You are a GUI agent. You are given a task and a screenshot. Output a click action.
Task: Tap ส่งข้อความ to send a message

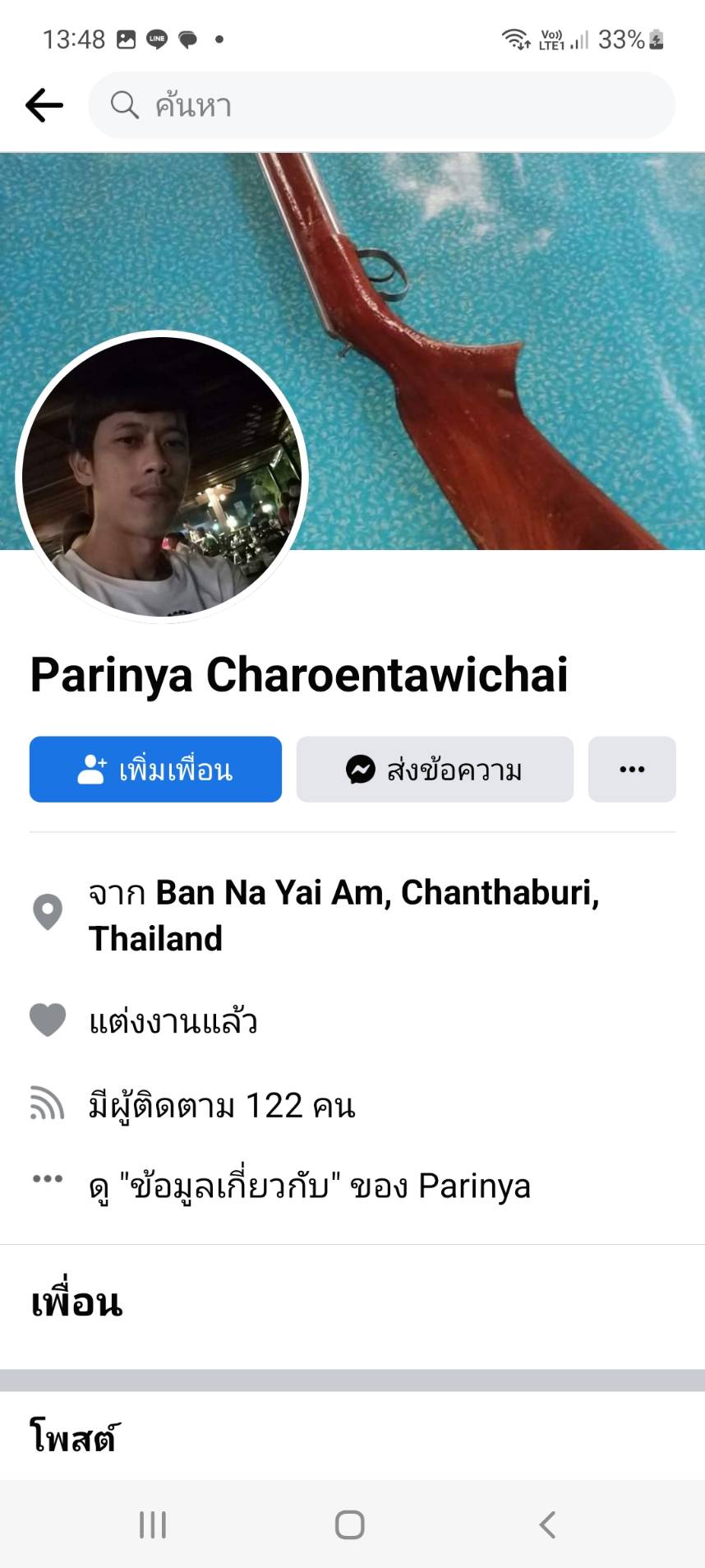tap(435, 770)
